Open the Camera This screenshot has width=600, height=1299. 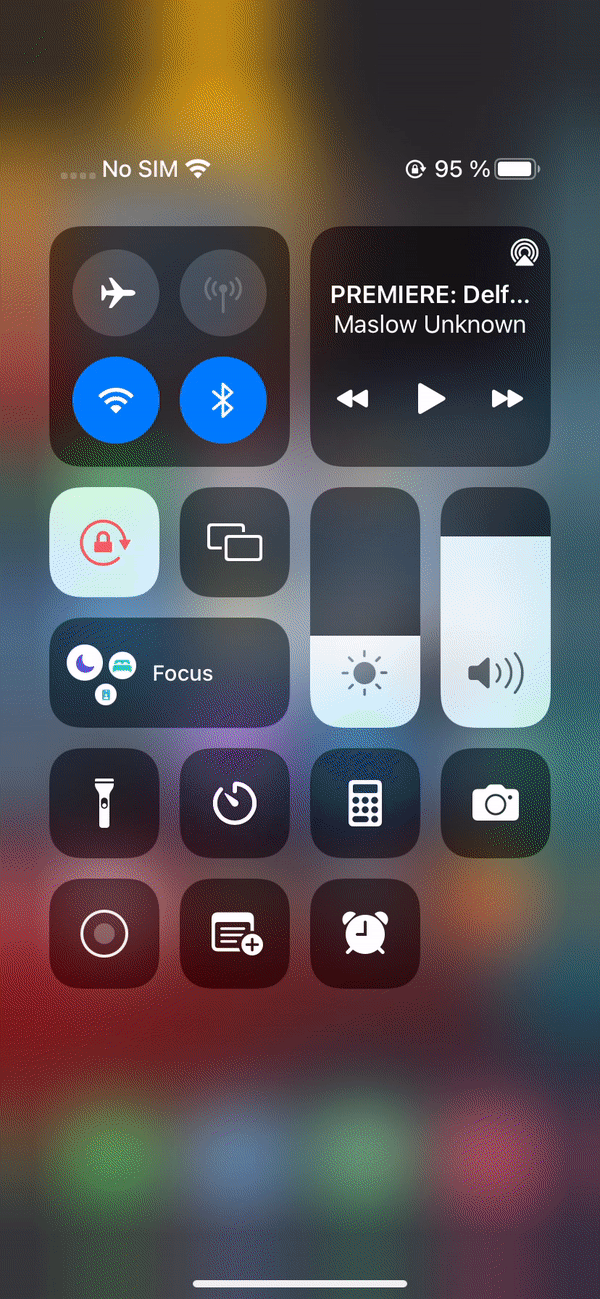(495, 802)
